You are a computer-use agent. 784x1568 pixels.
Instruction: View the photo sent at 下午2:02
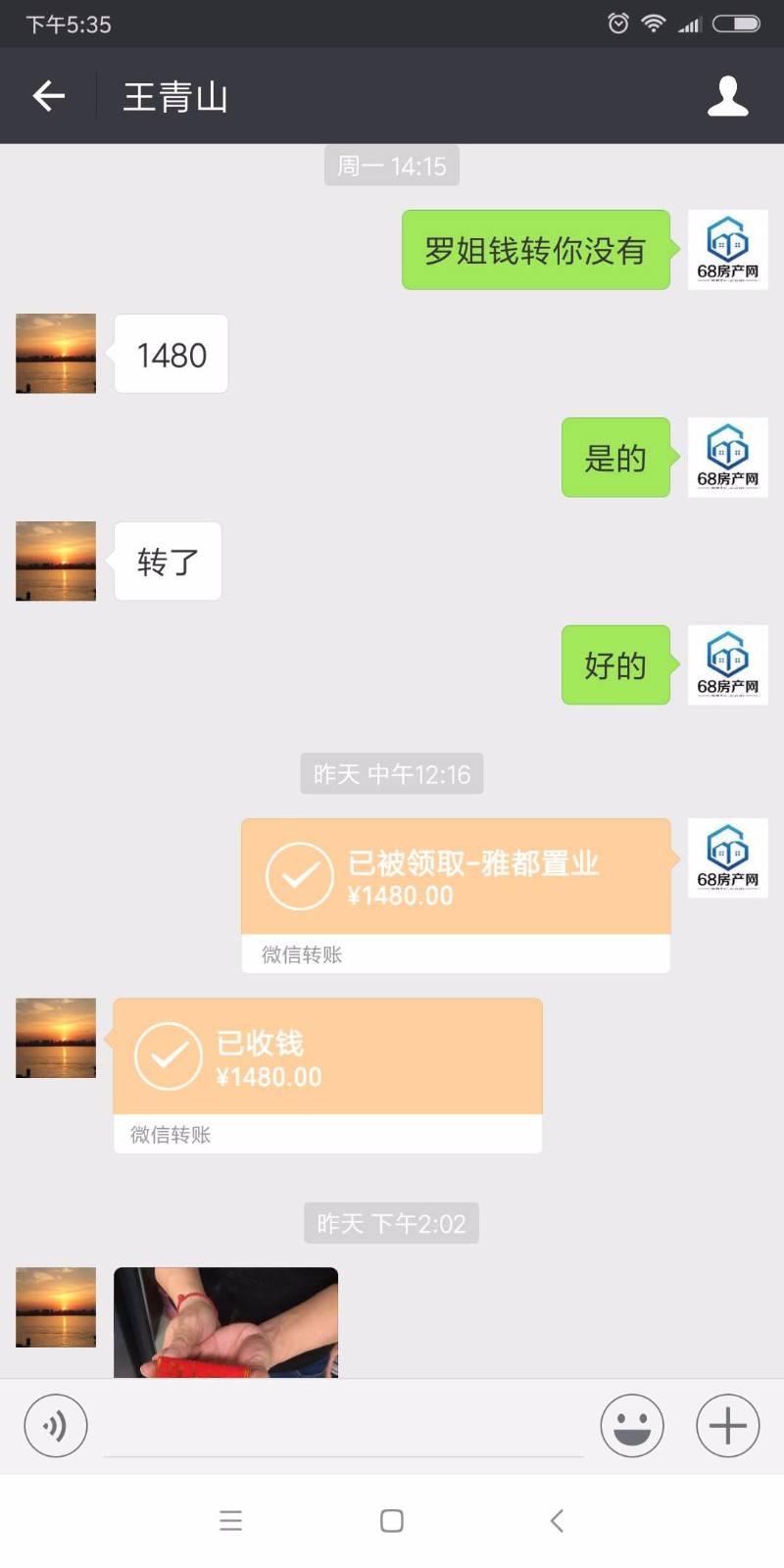[x=225, y=1323]
